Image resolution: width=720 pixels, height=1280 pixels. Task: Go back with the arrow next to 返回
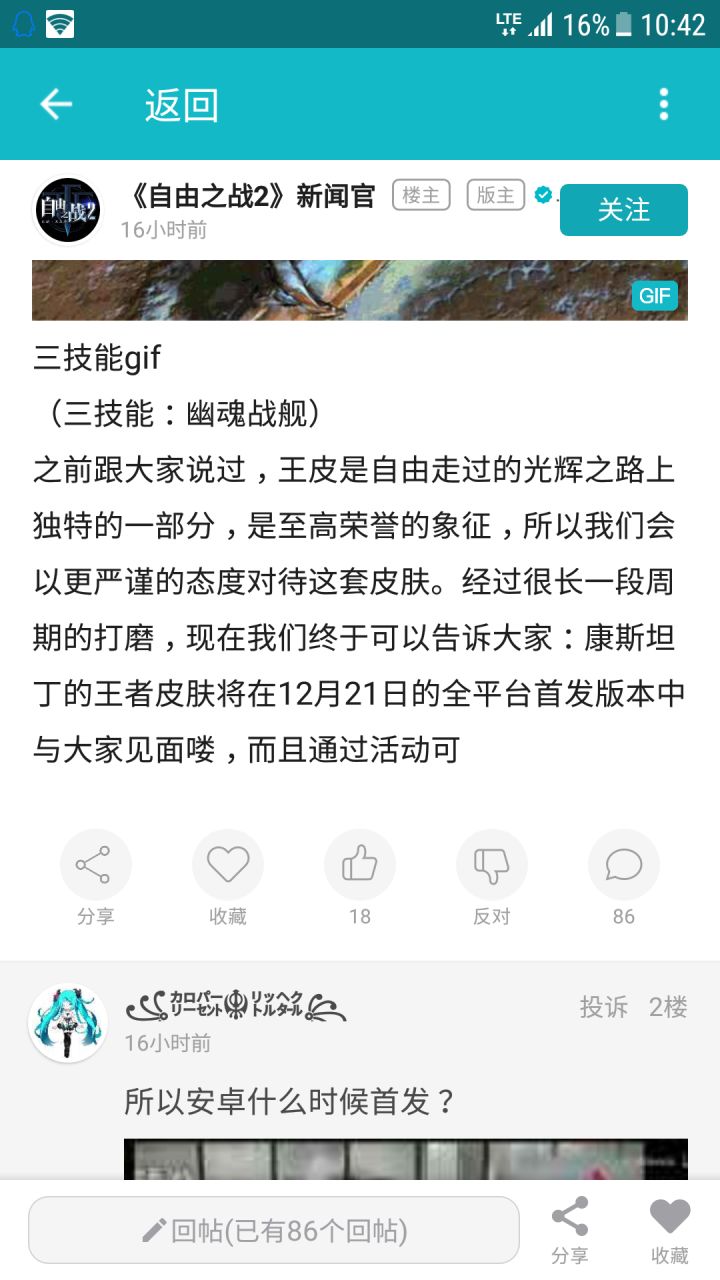[x=56, y=104]
